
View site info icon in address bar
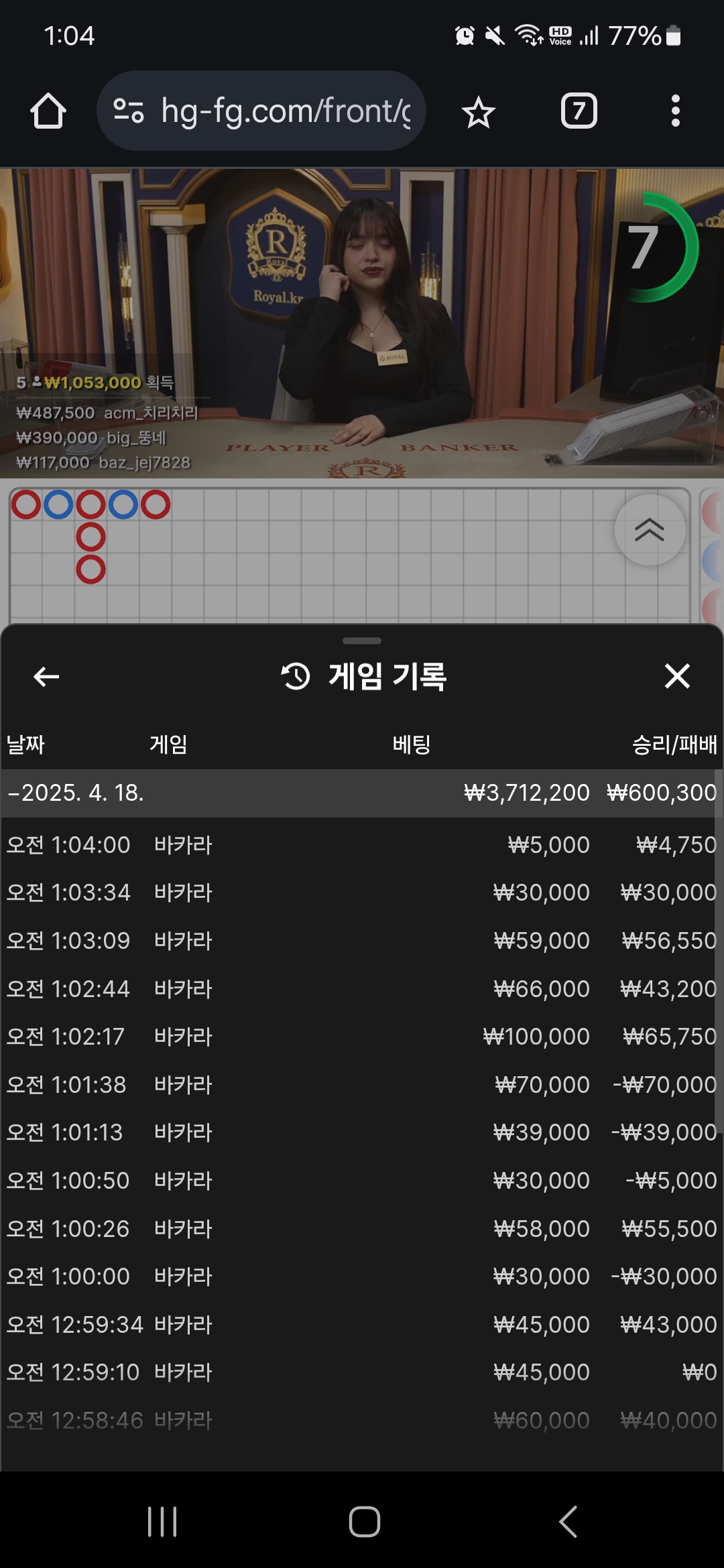129,111
